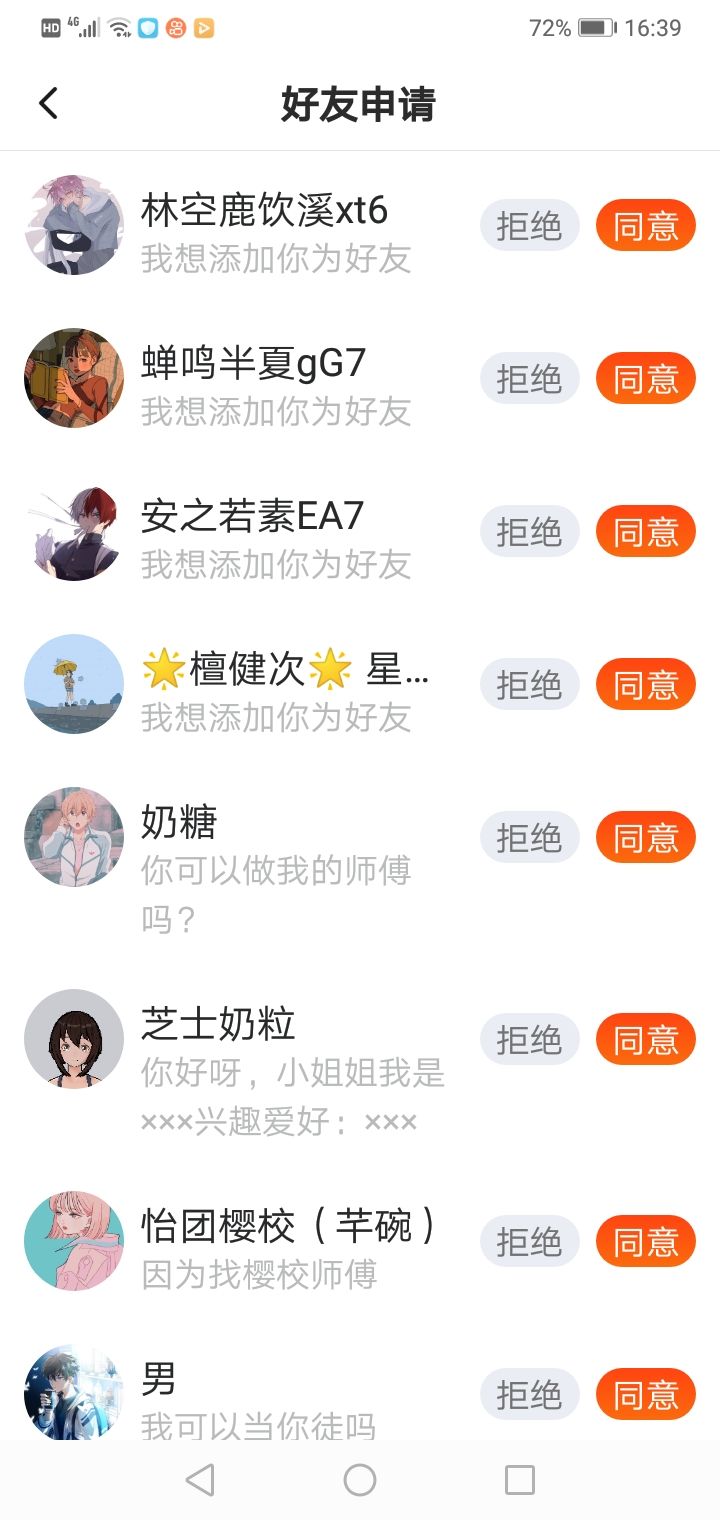Viewport: 720px width, 1520px height.
Task: Tap 同意 for the user named 男
Action: (645, 1394)
